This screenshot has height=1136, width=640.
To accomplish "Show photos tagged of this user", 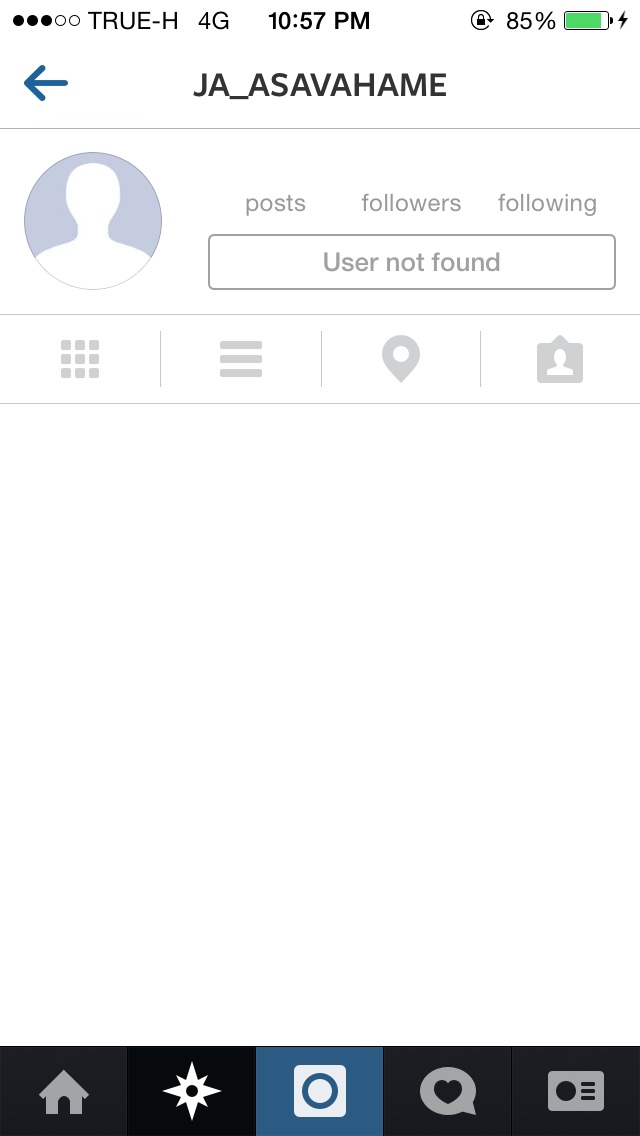I will [560, 359].
